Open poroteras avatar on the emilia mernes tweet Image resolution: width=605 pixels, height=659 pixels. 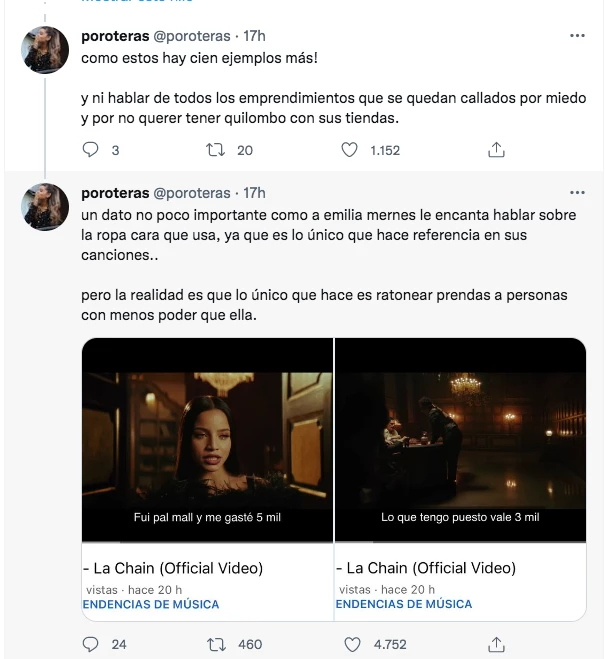tap(45, 208)
